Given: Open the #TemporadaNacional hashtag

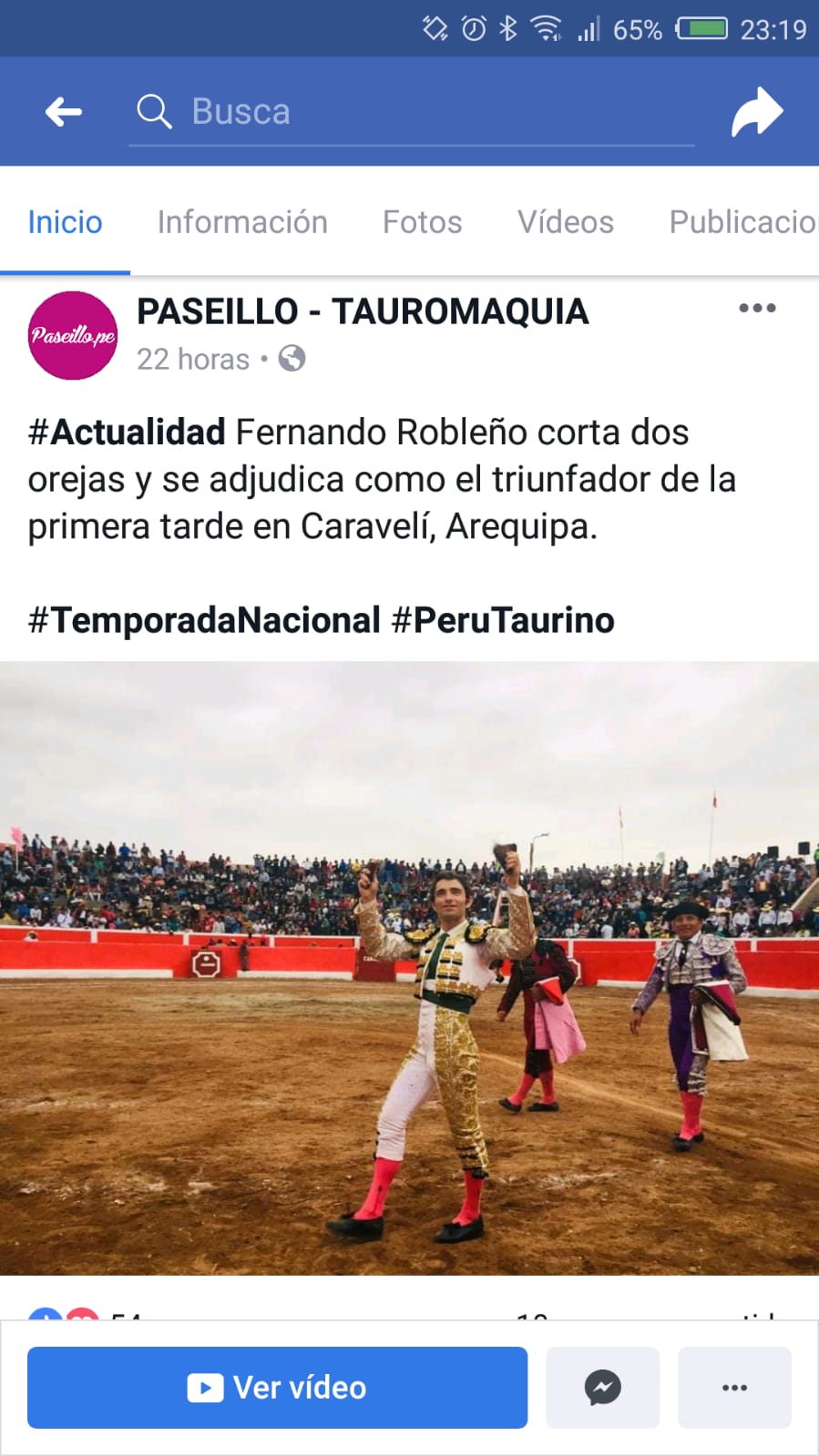Looking at the screenshot, I should coord(204,620).
